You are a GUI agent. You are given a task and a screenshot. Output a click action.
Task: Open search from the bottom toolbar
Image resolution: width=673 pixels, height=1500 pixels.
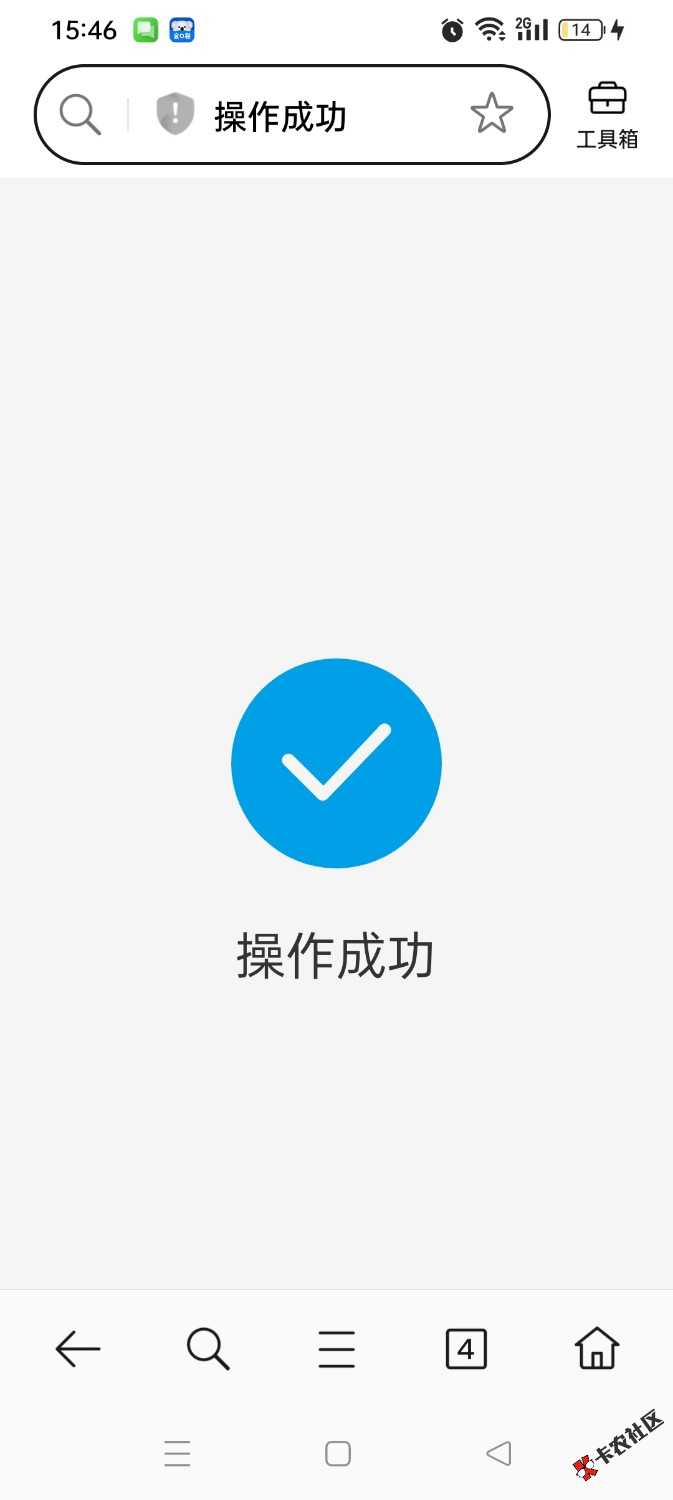(x=208, y=1349)
